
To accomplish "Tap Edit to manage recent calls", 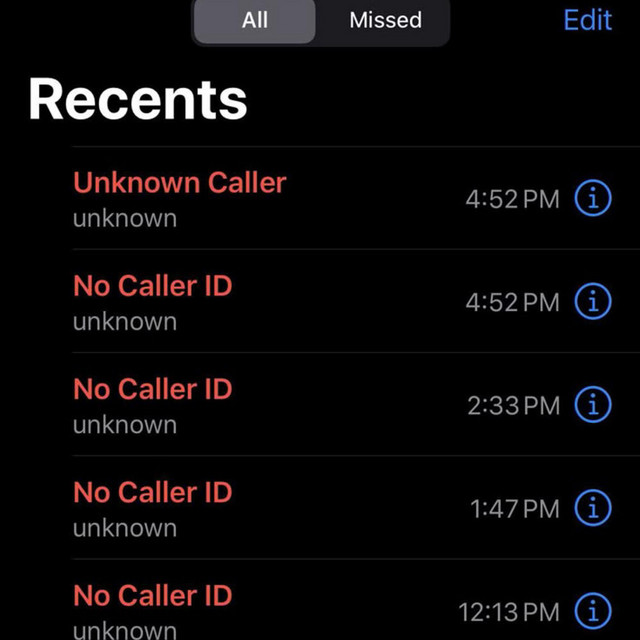I will (587, 19).
